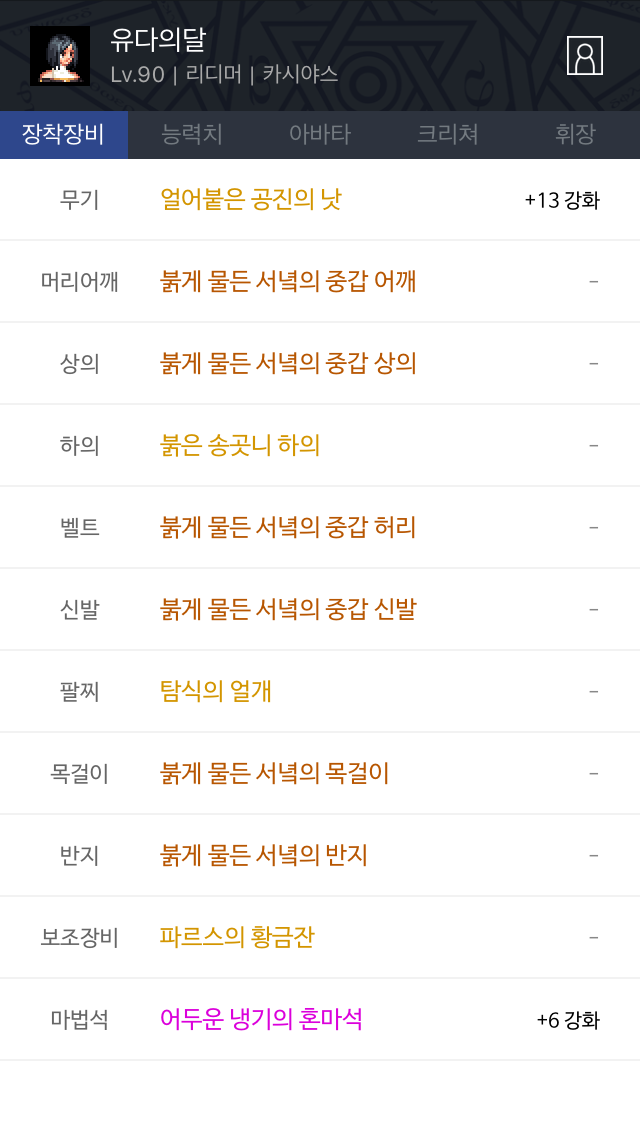
Task: View 붉게 물든 서녘의 목걸이 details
Action: click(x=275, y=773)
